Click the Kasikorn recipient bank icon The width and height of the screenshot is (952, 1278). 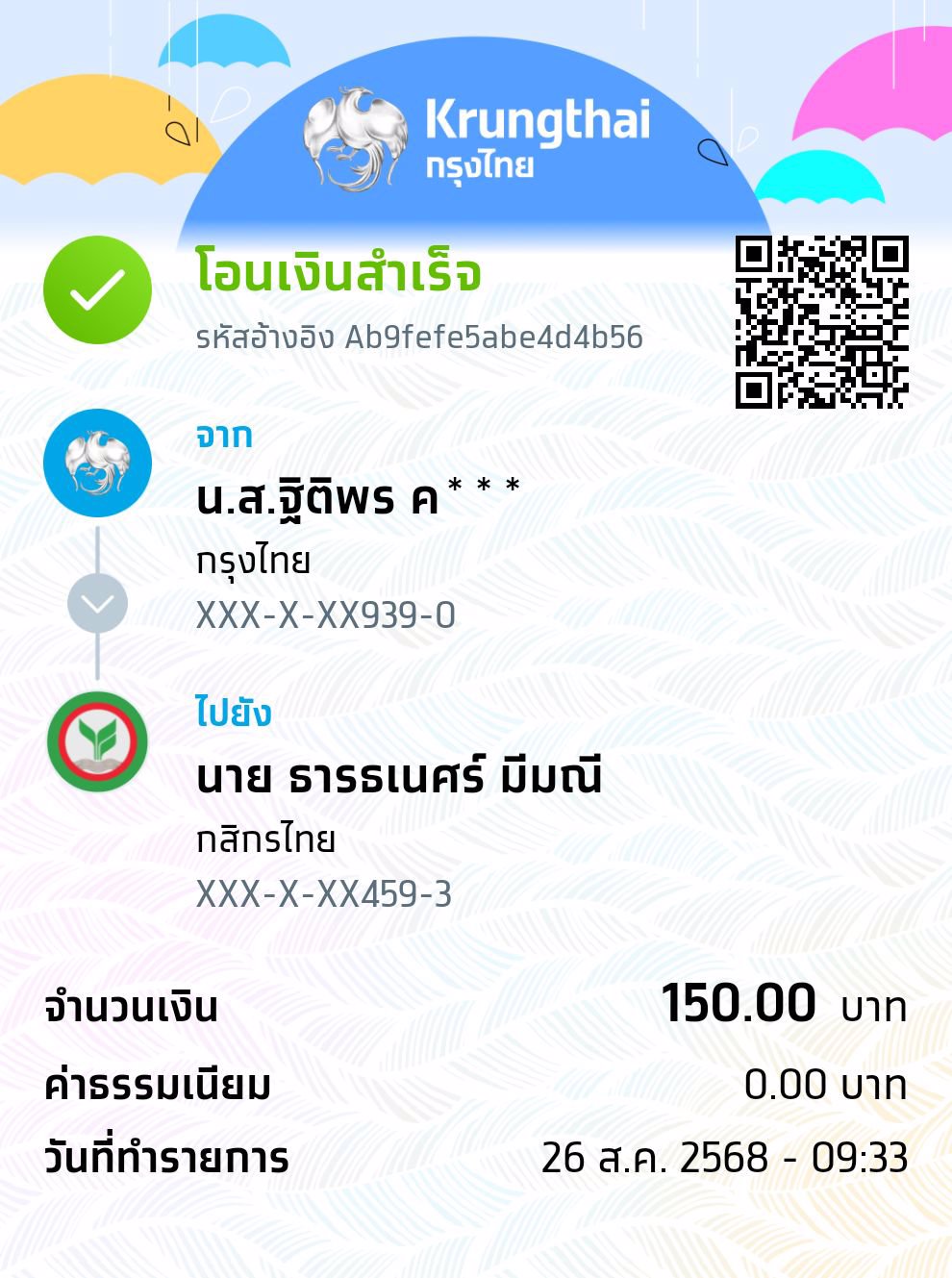[x=97, y=742]
